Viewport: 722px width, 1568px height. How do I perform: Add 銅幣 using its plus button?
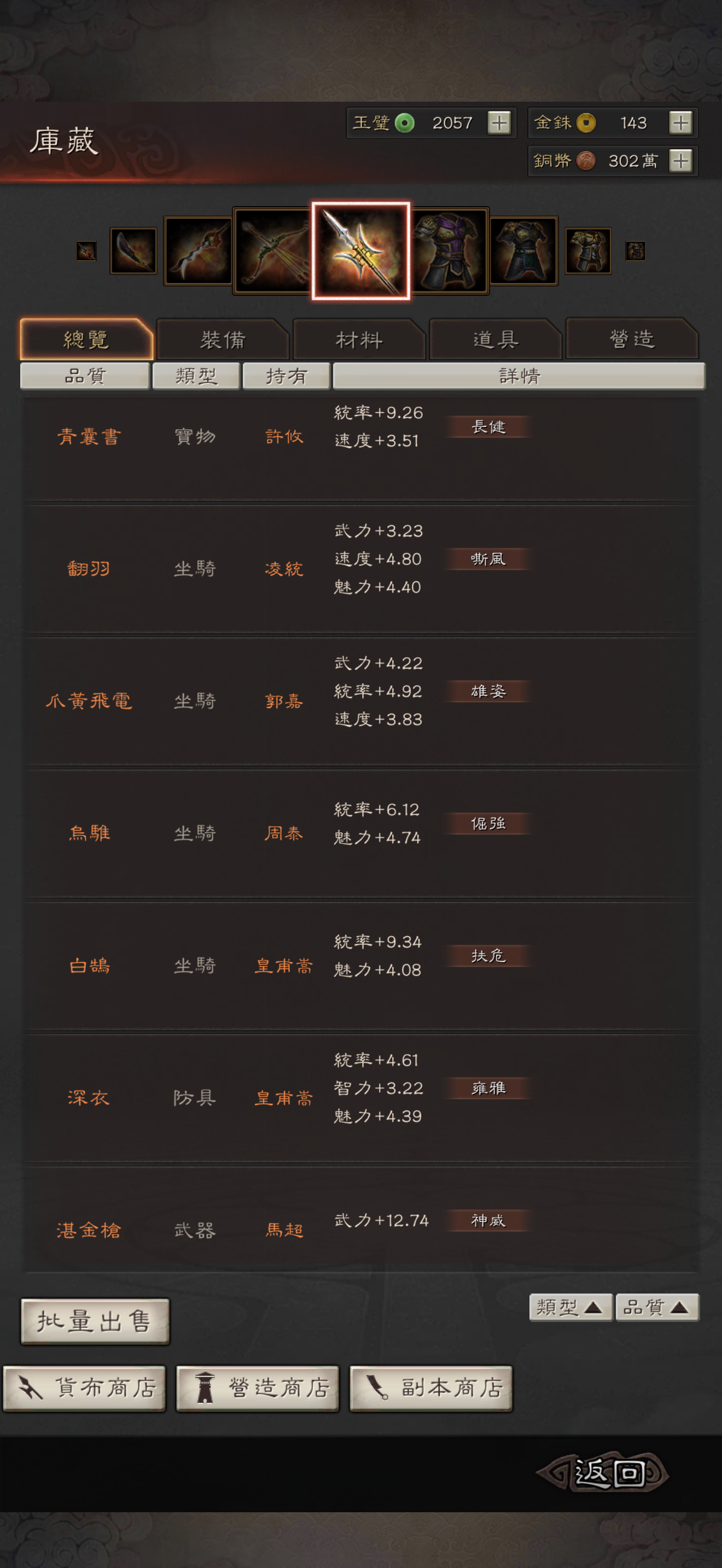point(680,161)
